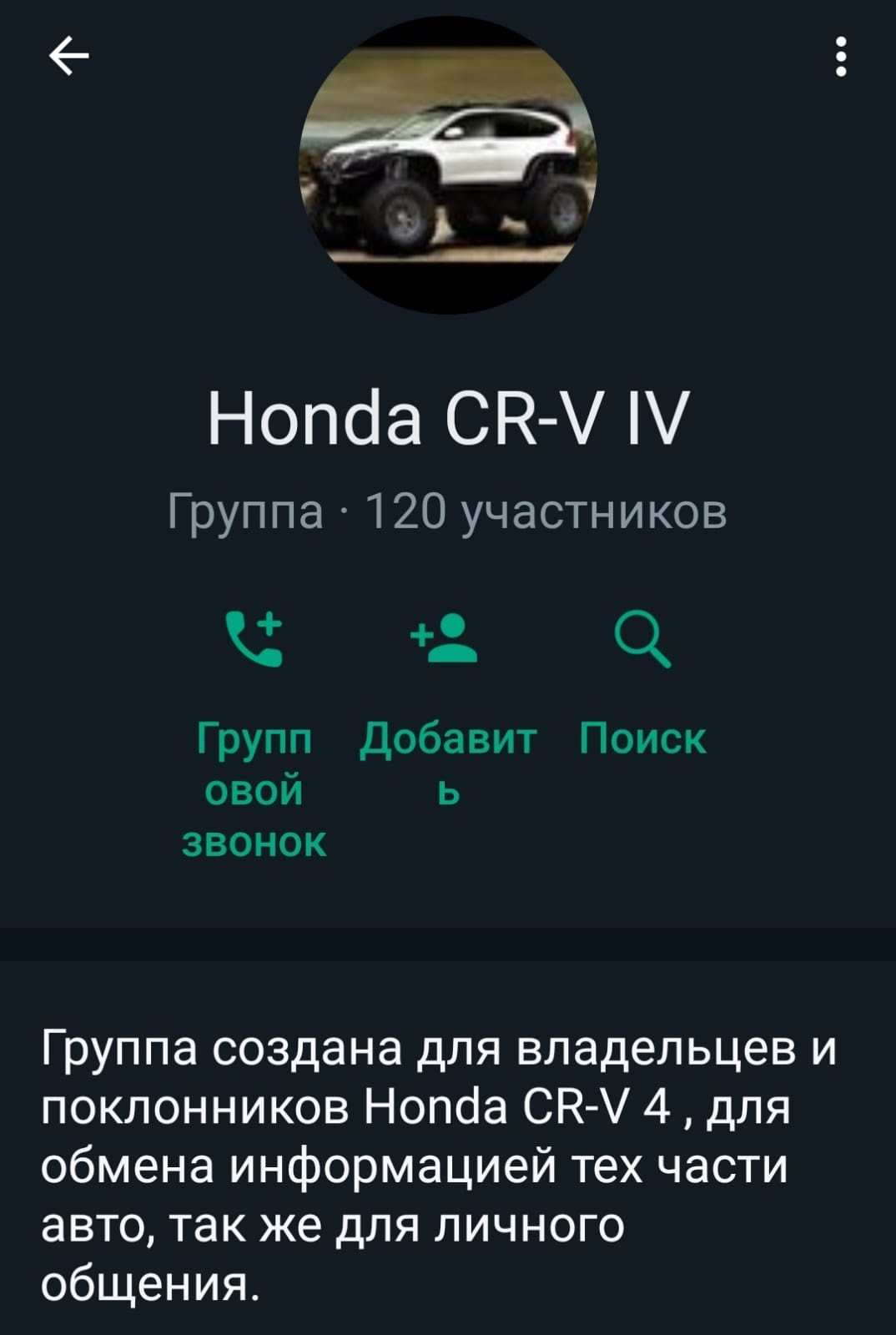896x1335 pixels.
Task: Go back using the arrow icon
Action: pyautogui.click(x=69, y=58)
